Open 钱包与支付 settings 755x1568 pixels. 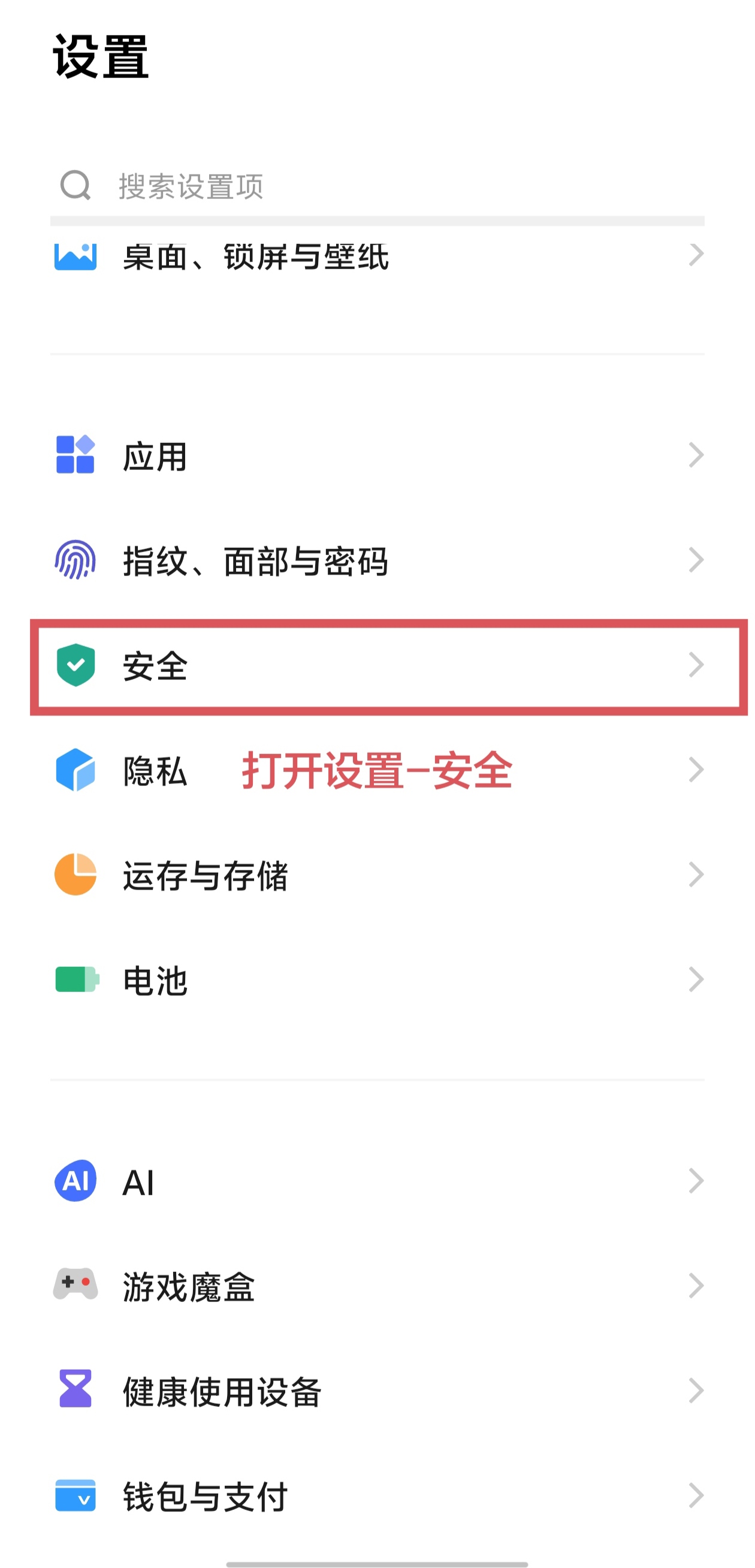[x=377, y=1496]
